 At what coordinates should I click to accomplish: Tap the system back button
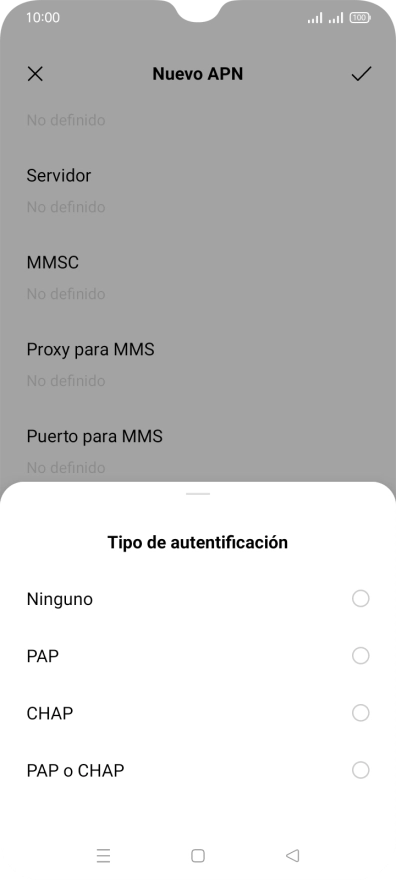(x=292, y=855)
